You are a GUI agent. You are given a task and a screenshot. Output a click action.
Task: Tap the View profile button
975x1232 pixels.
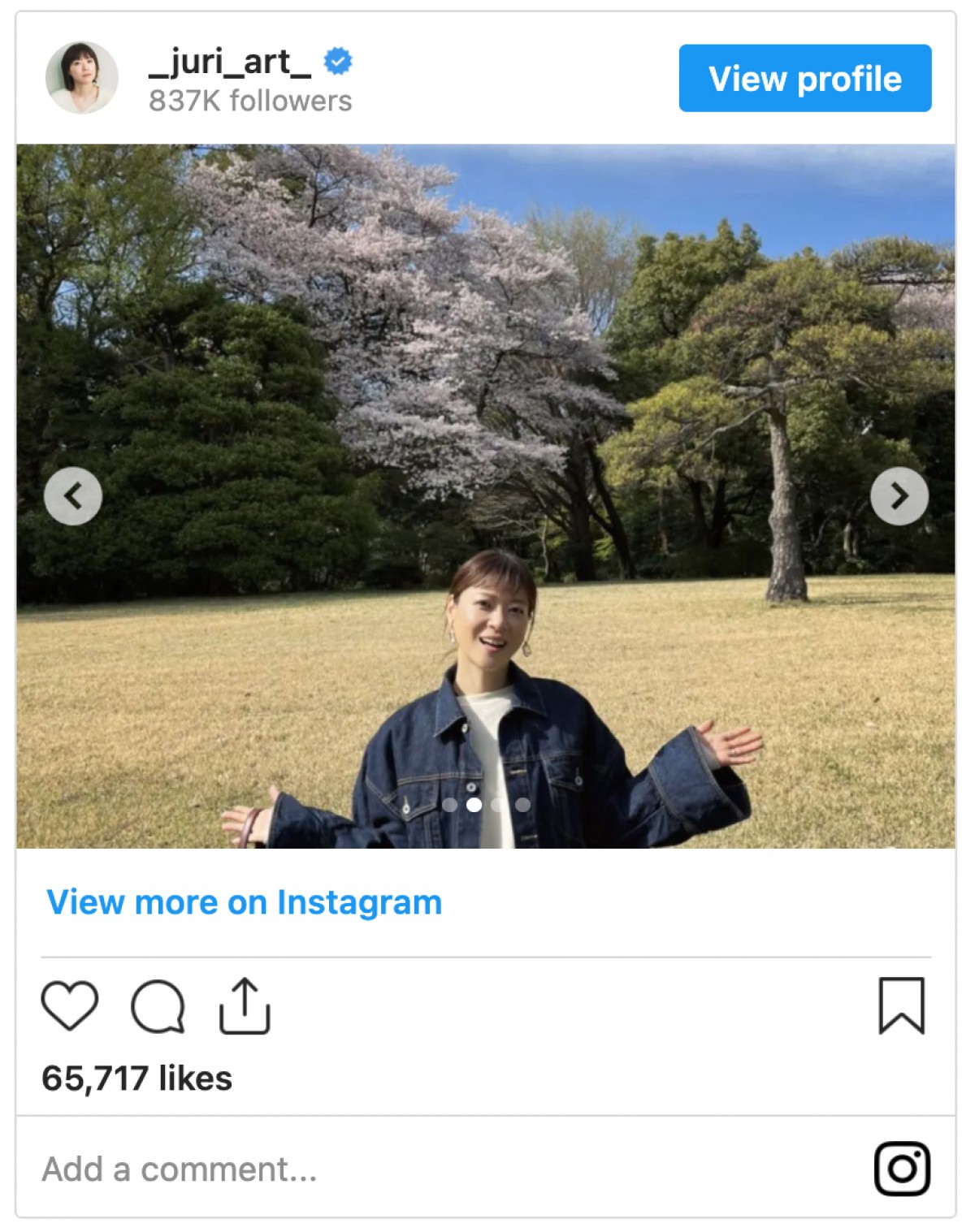804,79
